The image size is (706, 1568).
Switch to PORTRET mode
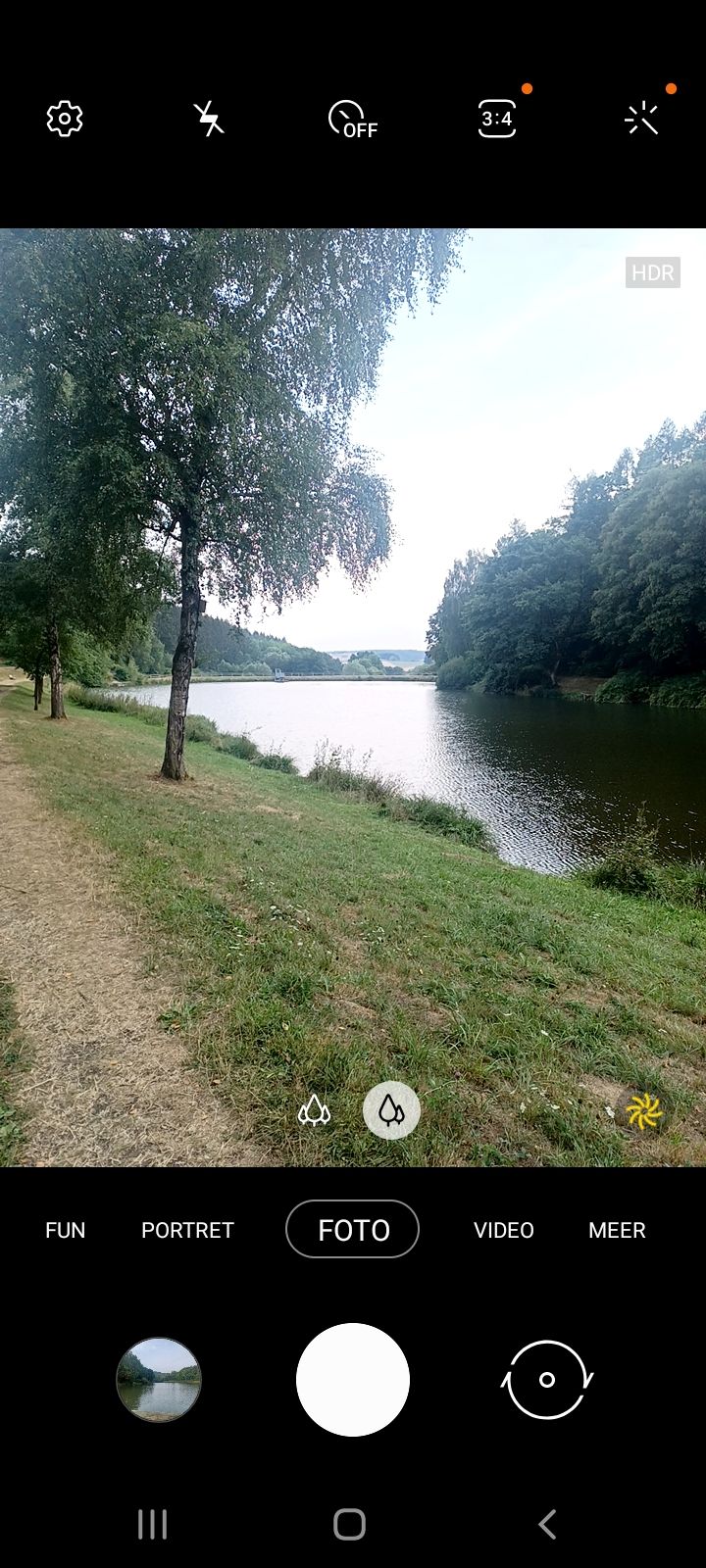tap(187, 1230)
